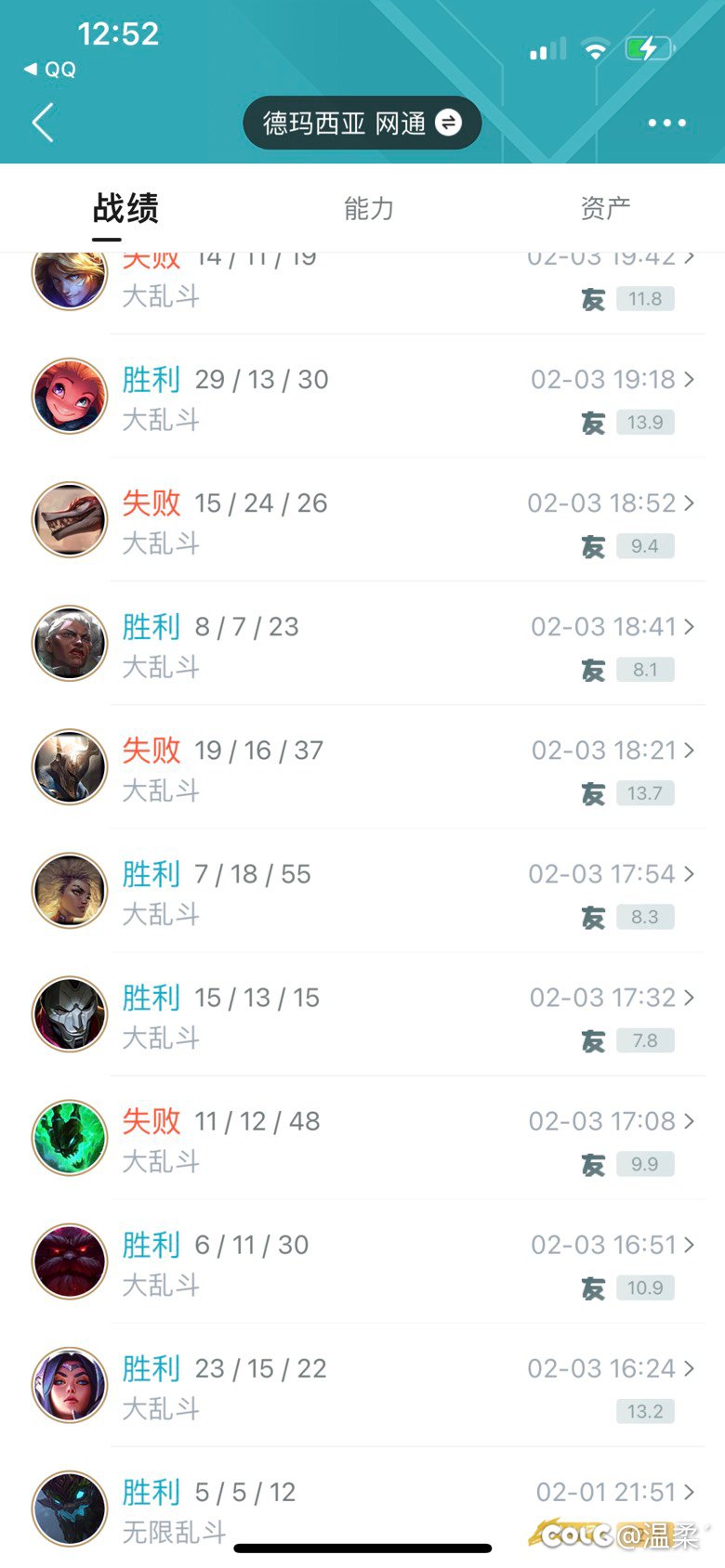The width and height of the screenshot is (725, 1568).
Task: Open the 23 / 15 / 22 match
Action: tap(362, 1385)
